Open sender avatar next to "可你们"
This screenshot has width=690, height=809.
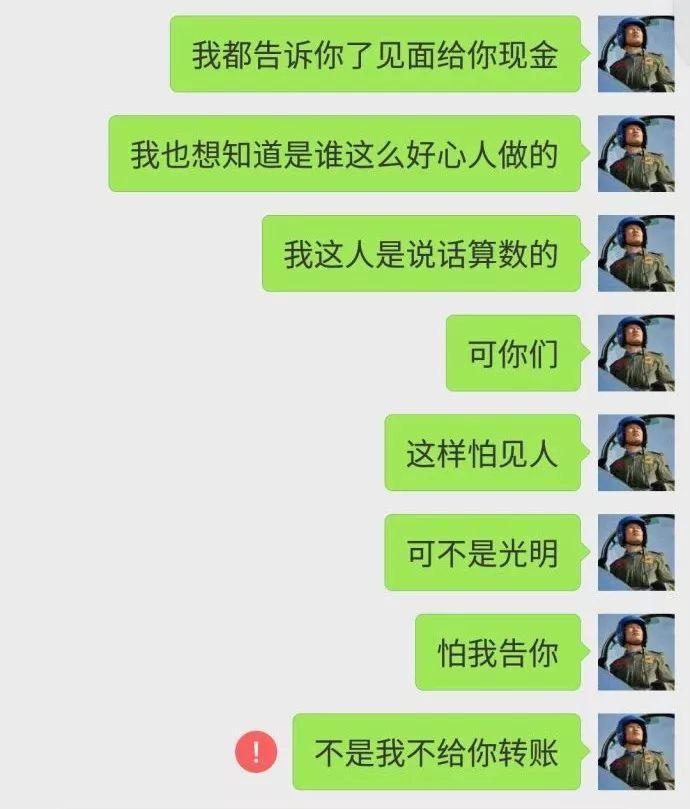636,353
